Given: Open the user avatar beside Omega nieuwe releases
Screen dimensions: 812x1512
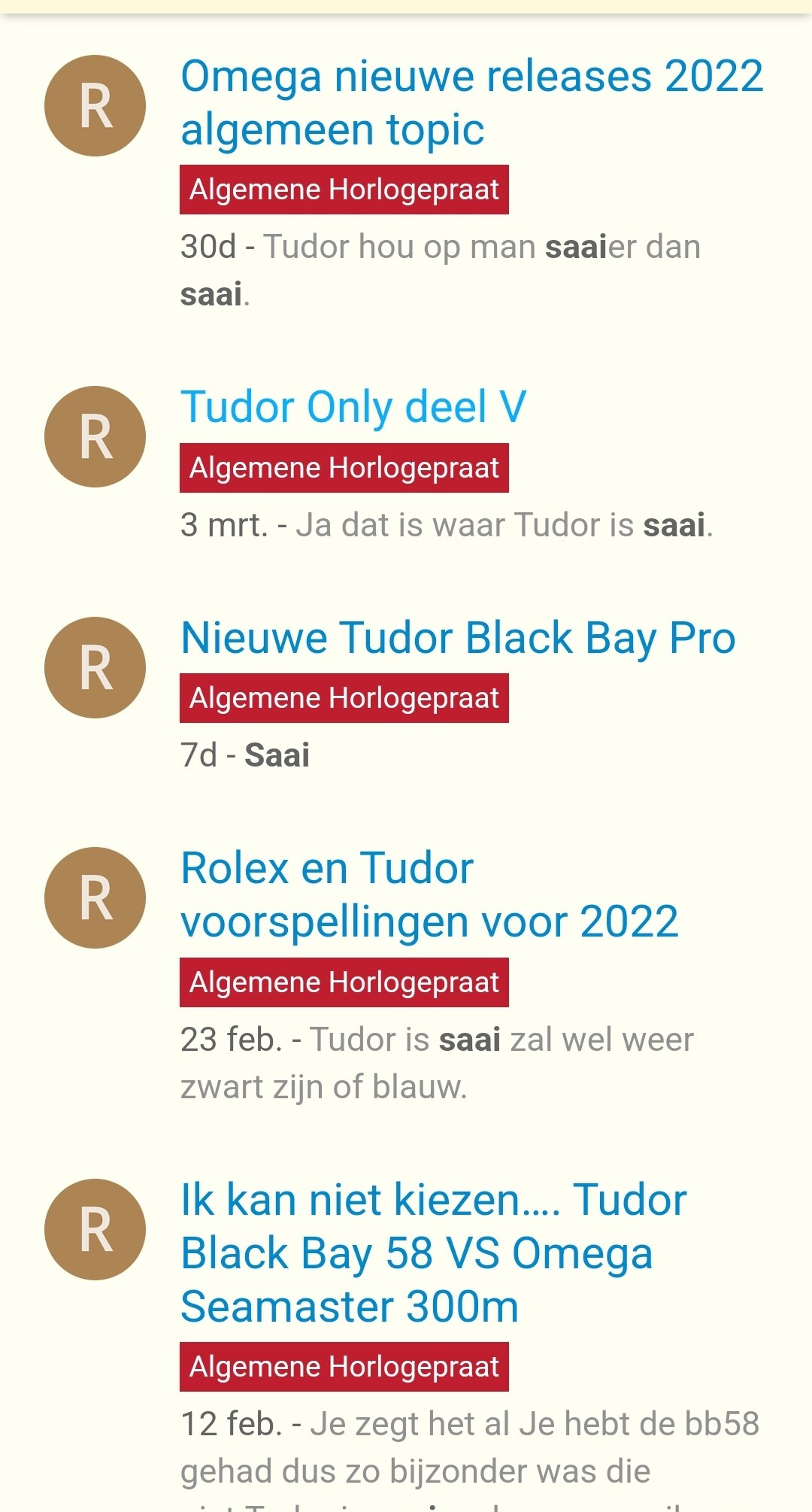Looking at the screenshot, I should pyautogui.click(x=95, y=105).
